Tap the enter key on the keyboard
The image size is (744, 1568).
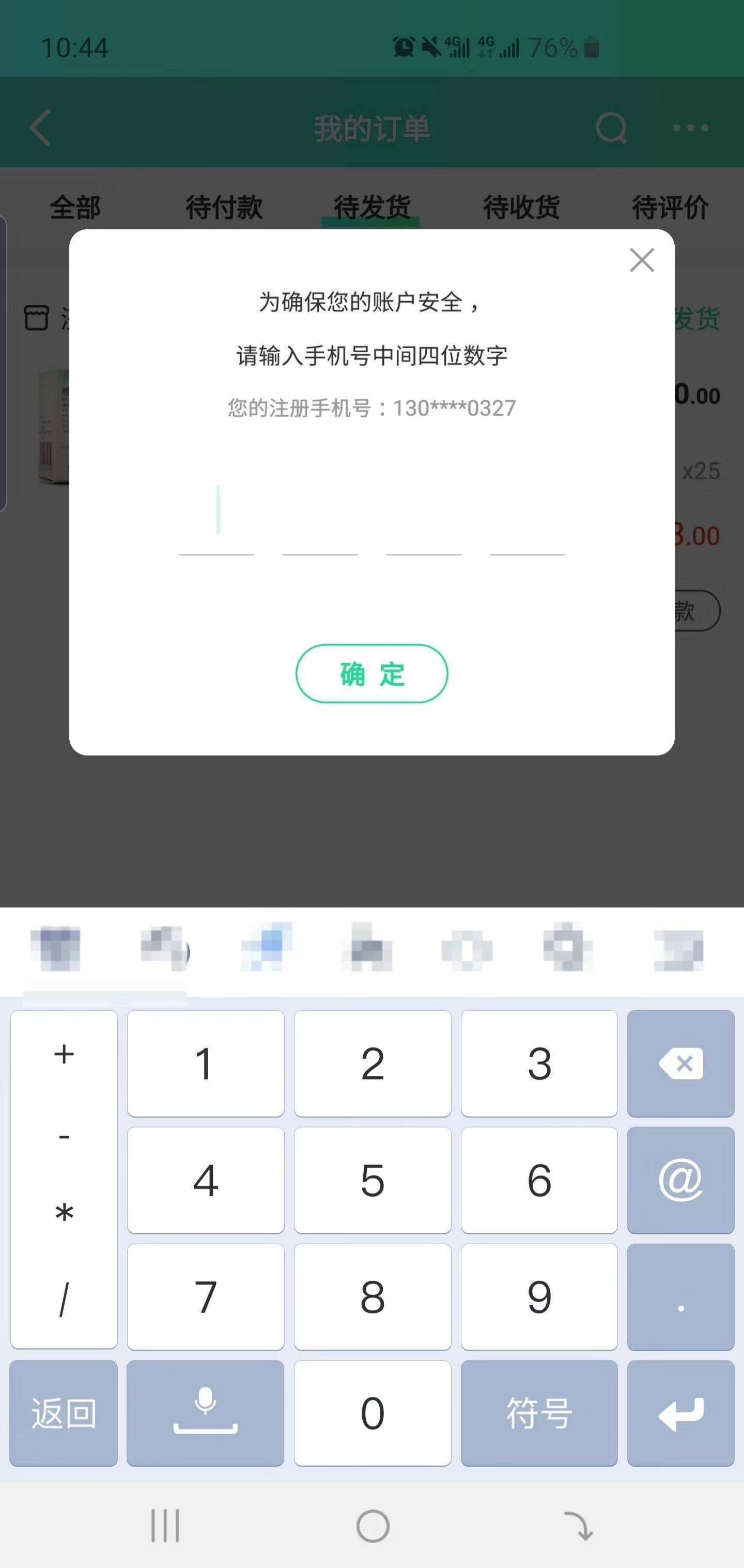pyautogui.click(x=680, y=1413)
